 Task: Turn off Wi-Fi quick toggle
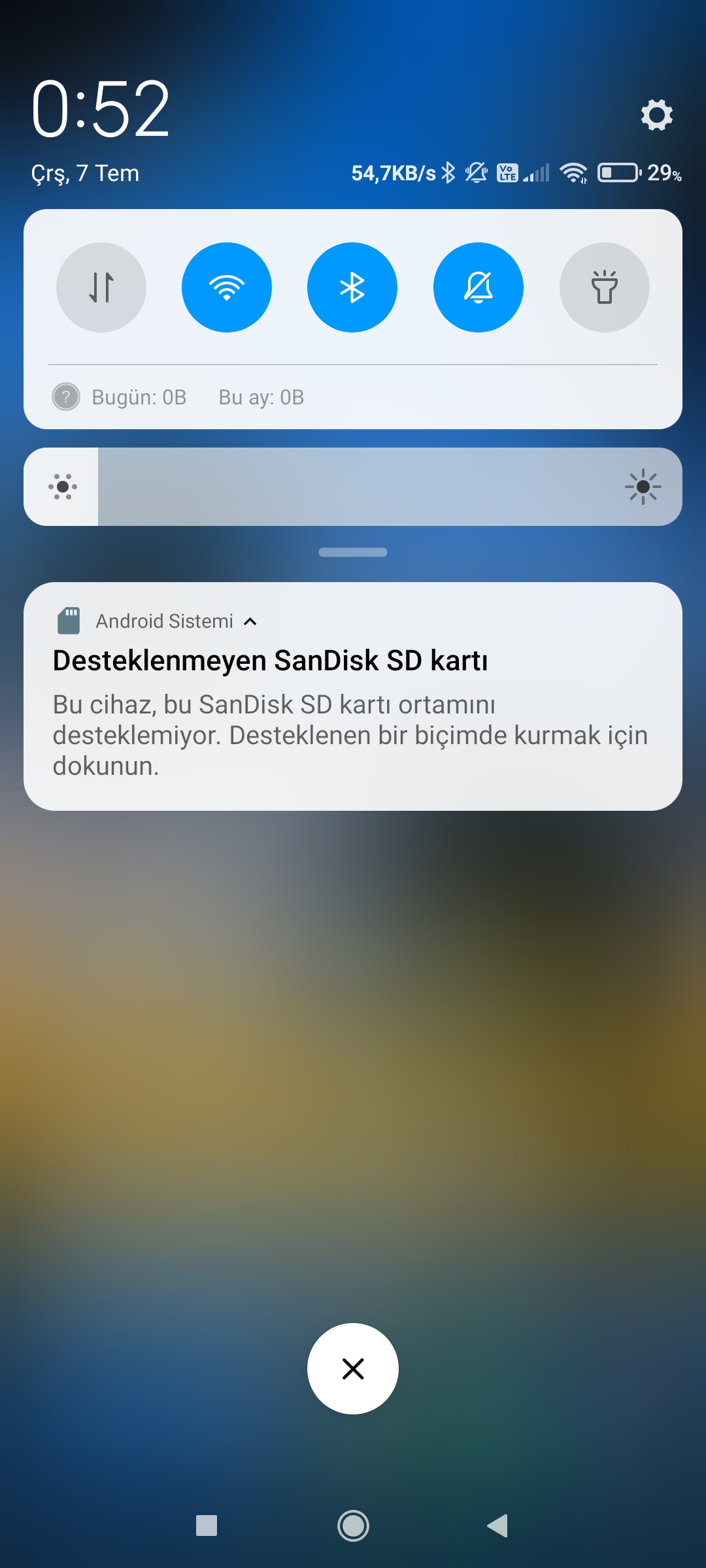227,287
